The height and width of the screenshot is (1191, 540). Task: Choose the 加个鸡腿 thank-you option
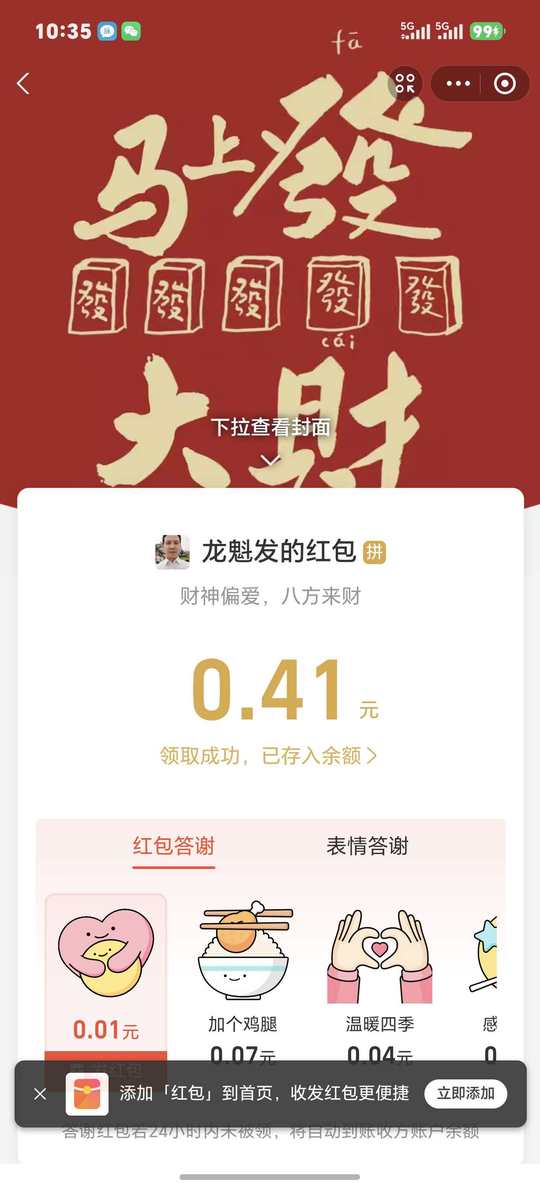(243, 980)
